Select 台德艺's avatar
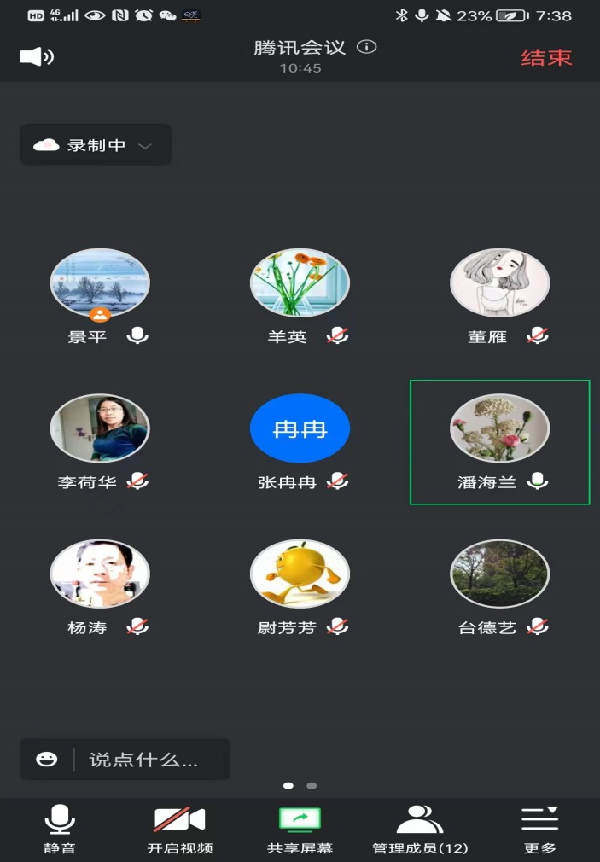The width and height of the screenshot is (600, 862). (x=500, y=574)
